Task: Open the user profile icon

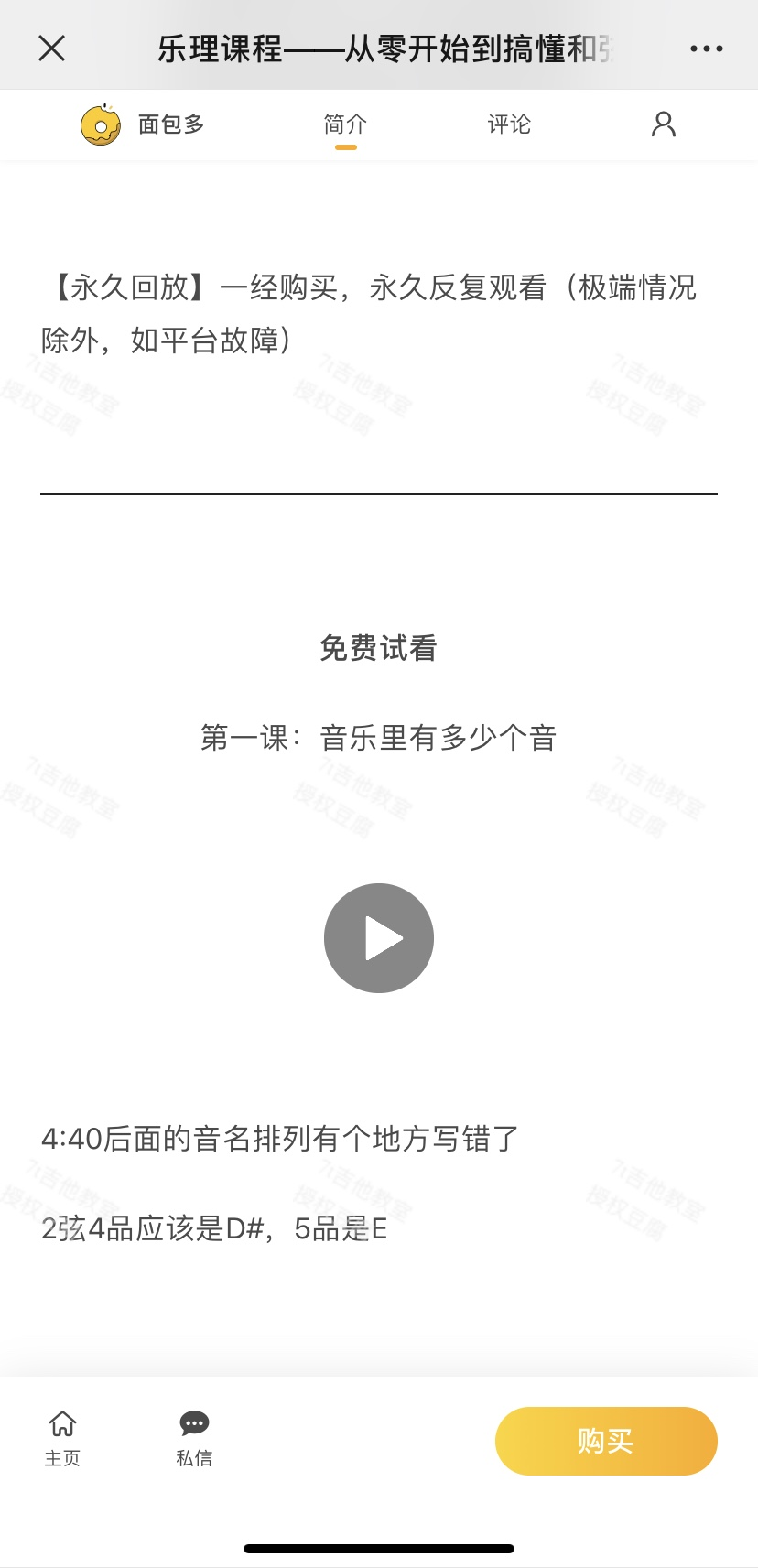Action: [664, 124]
